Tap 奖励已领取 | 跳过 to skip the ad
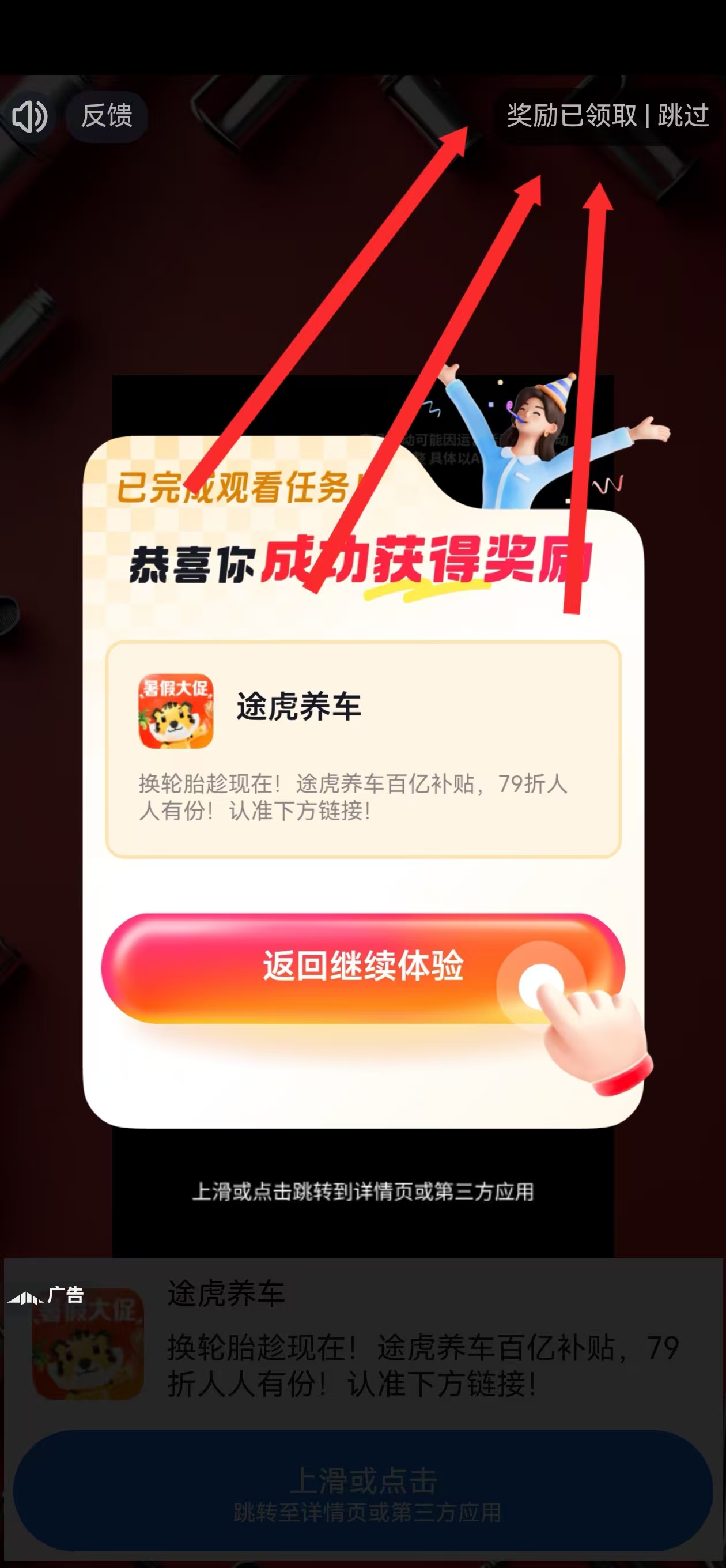Screen dimensions: 726x1568 [607, 116]
